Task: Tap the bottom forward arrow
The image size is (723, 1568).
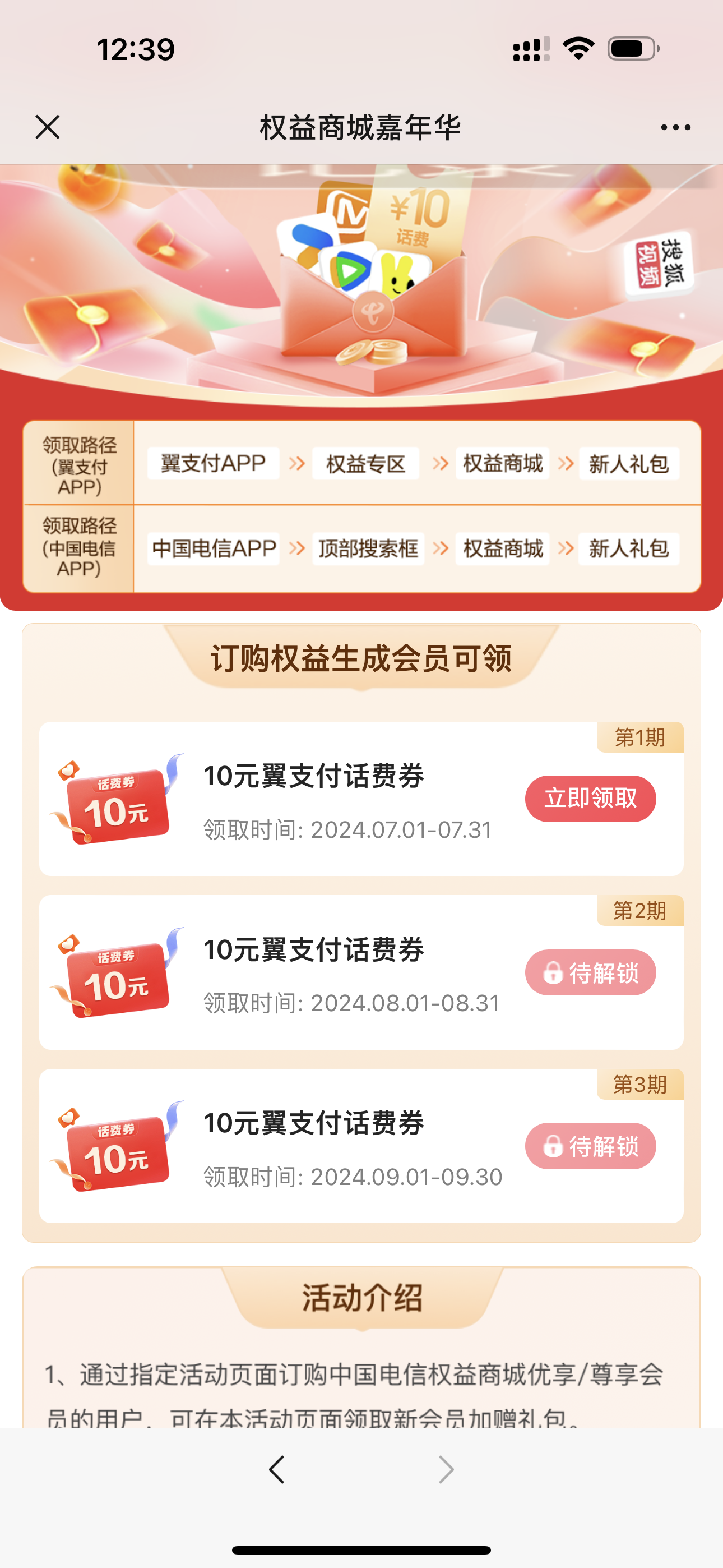Action: pyautogui.click(x=446, y=1469)
